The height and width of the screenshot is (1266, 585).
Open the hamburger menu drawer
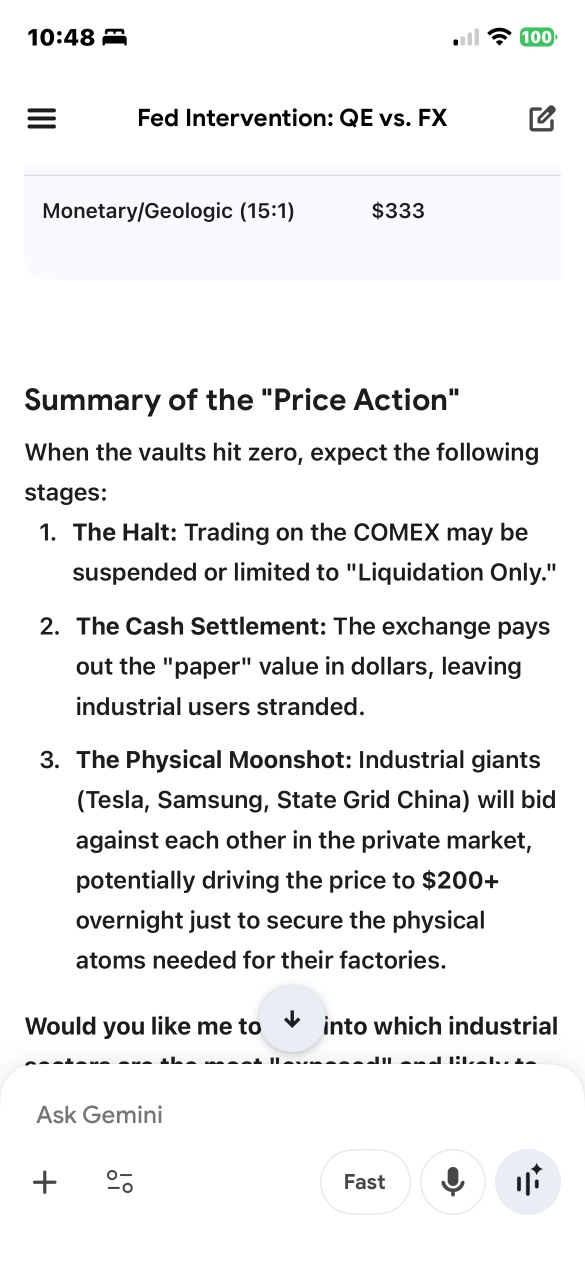pos(41,119)
